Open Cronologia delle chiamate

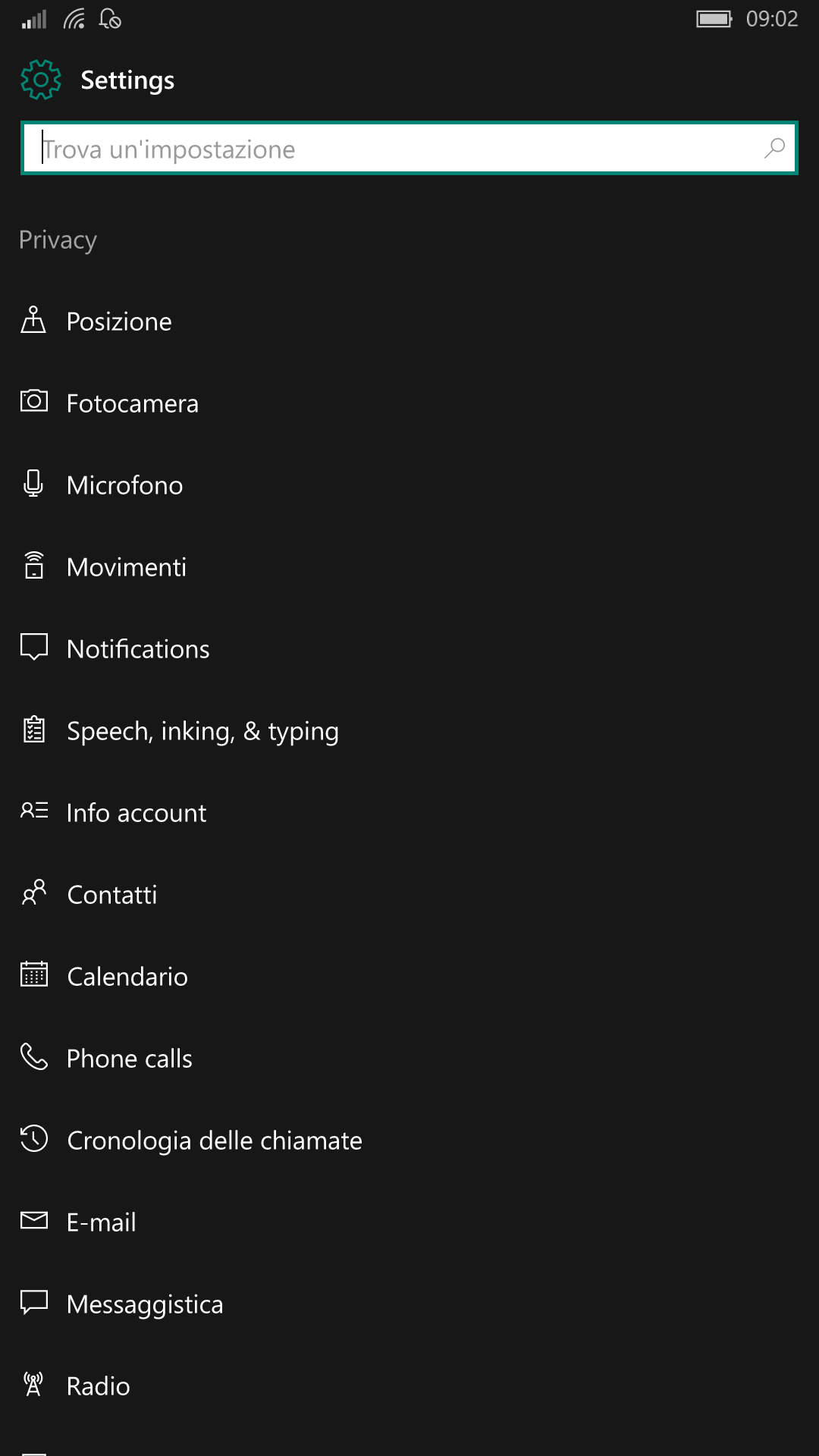click(x=409, y=1141)
